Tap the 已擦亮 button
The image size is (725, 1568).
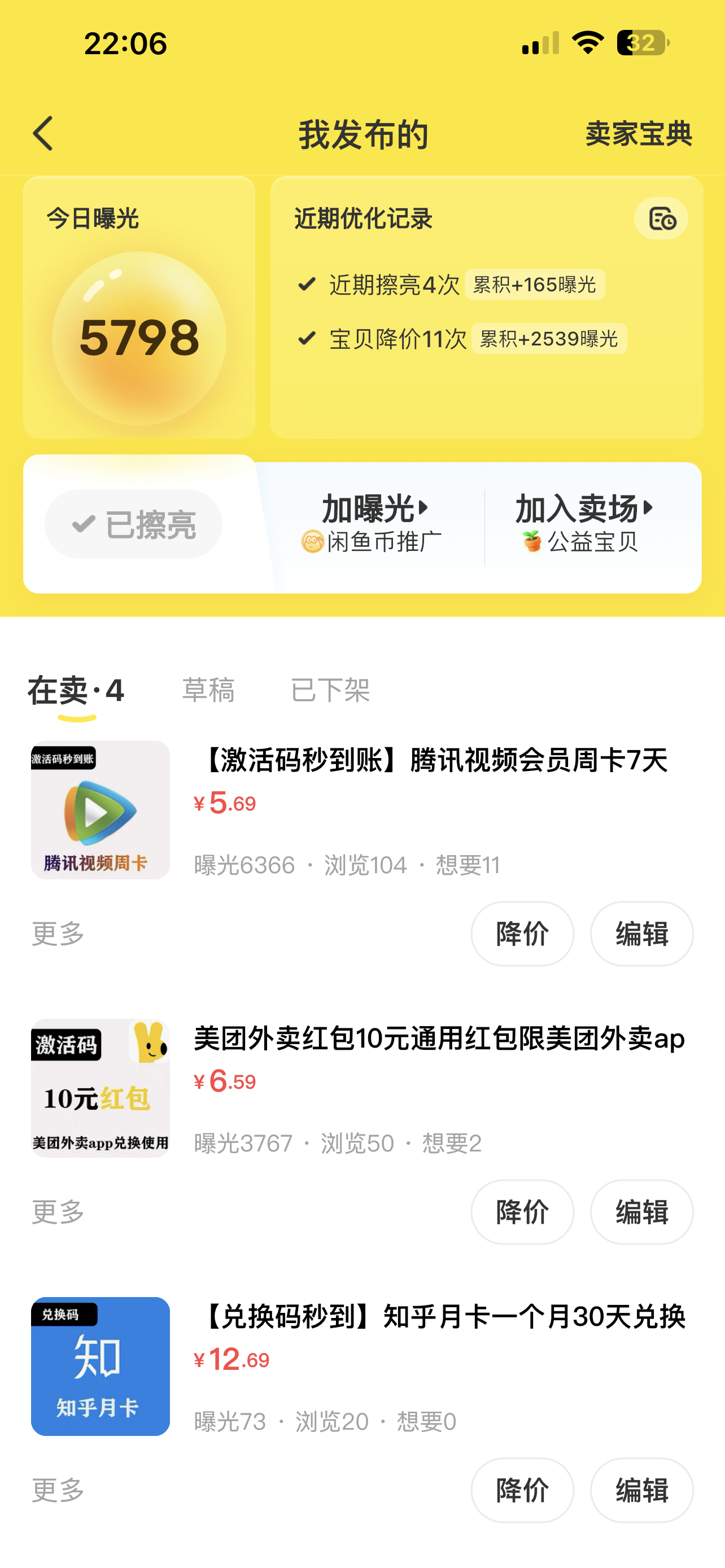[133, 524]
